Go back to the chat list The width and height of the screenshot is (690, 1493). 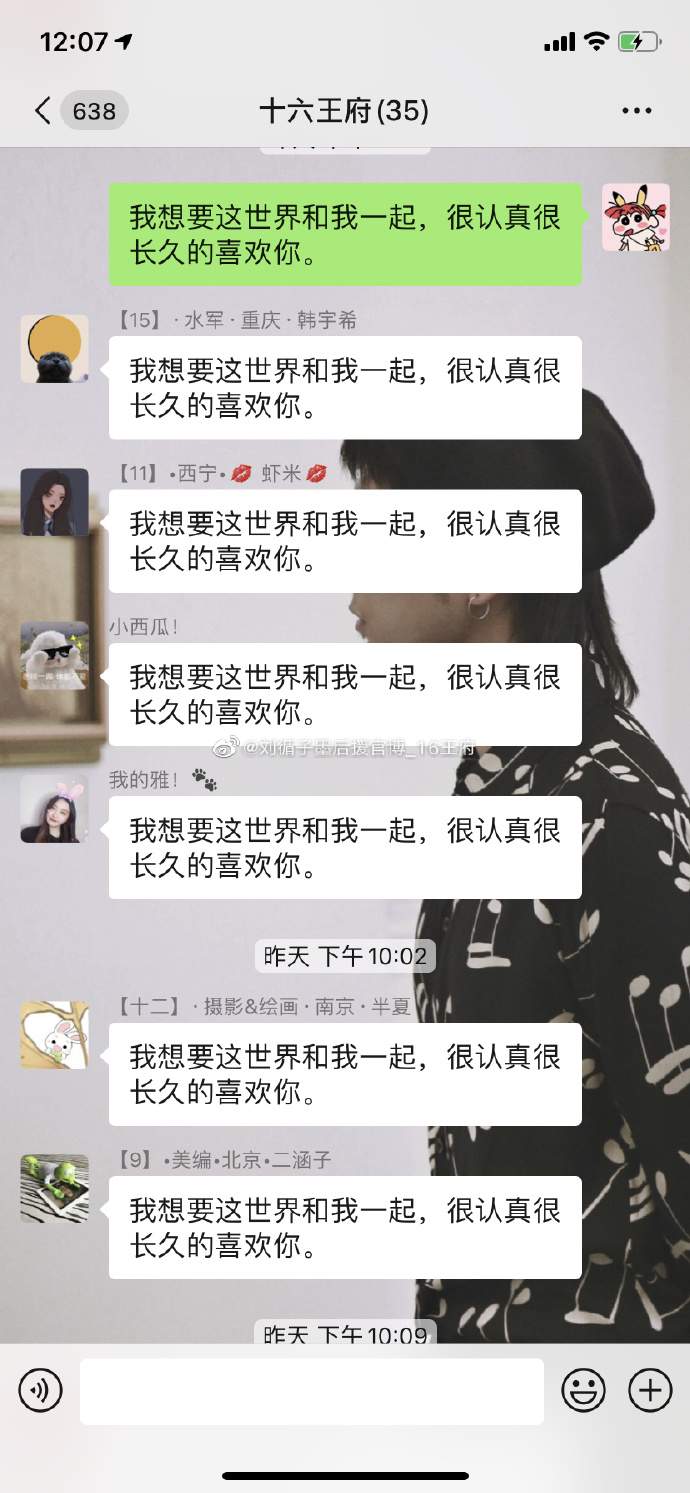click(x=43, y=110)
